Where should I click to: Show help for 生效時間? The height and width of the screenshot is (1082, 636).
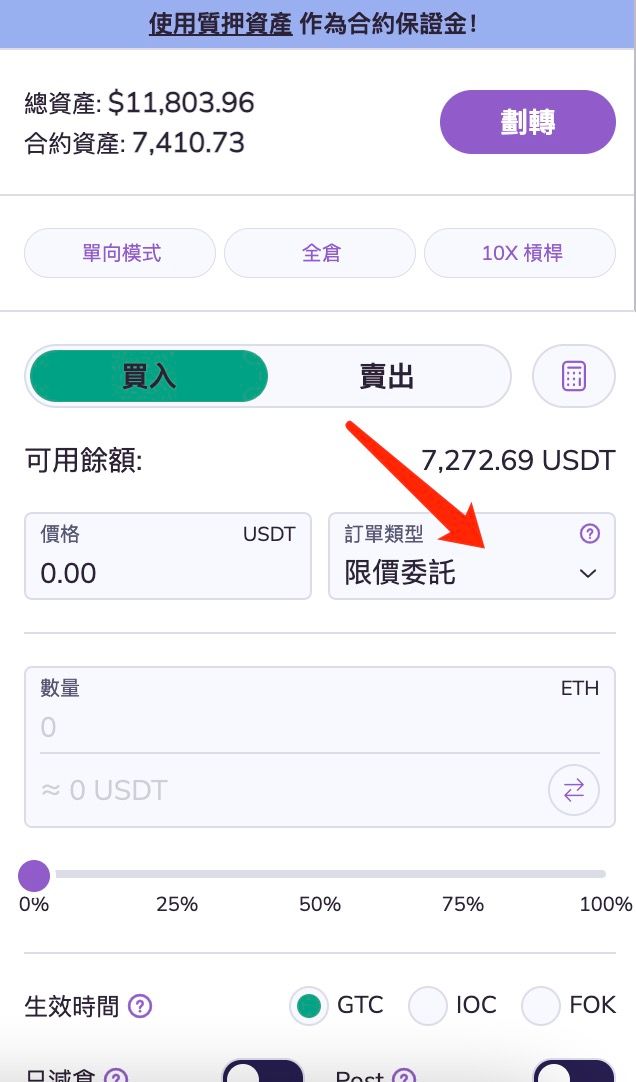[141, 1006]
